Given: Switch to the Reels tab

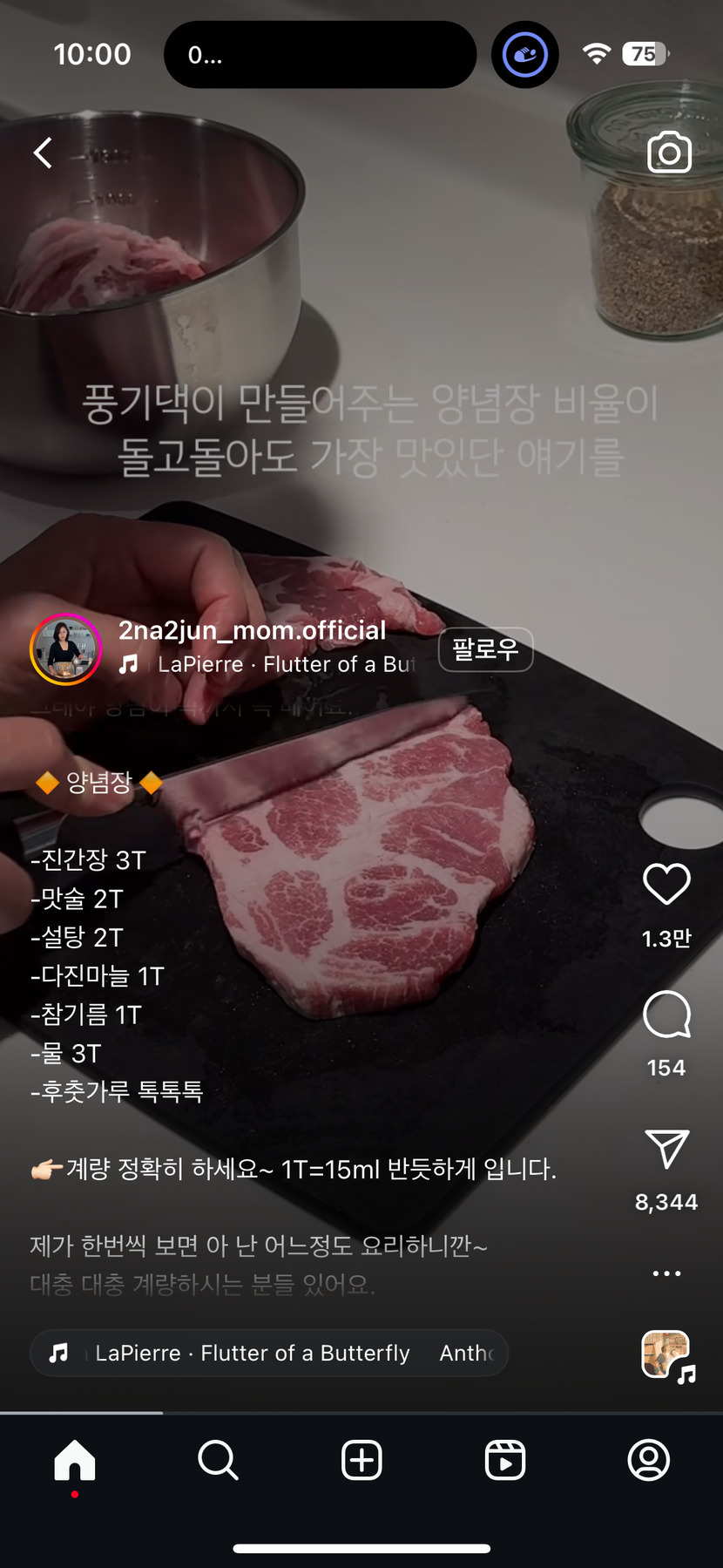Looking at the screenshot, I should [505, 1460].
